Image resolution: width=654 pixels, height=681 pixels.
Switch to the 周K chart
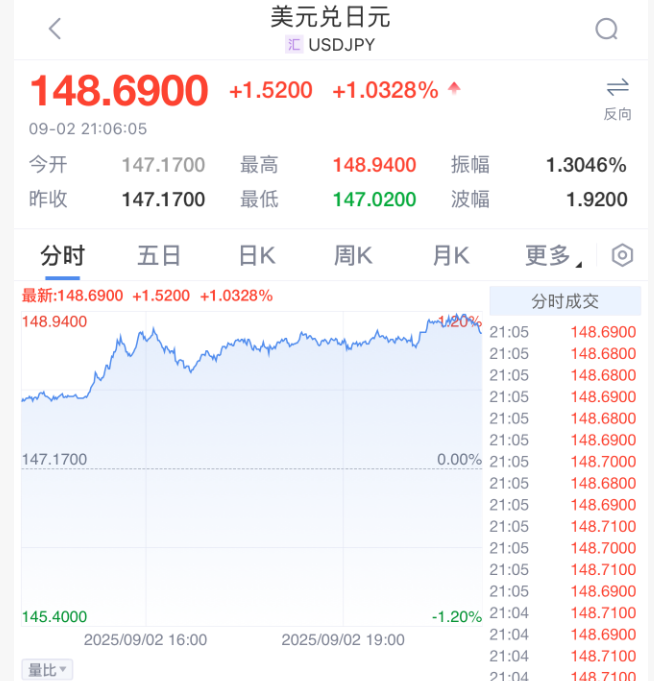pyautogui.click(x=353, y=256)
